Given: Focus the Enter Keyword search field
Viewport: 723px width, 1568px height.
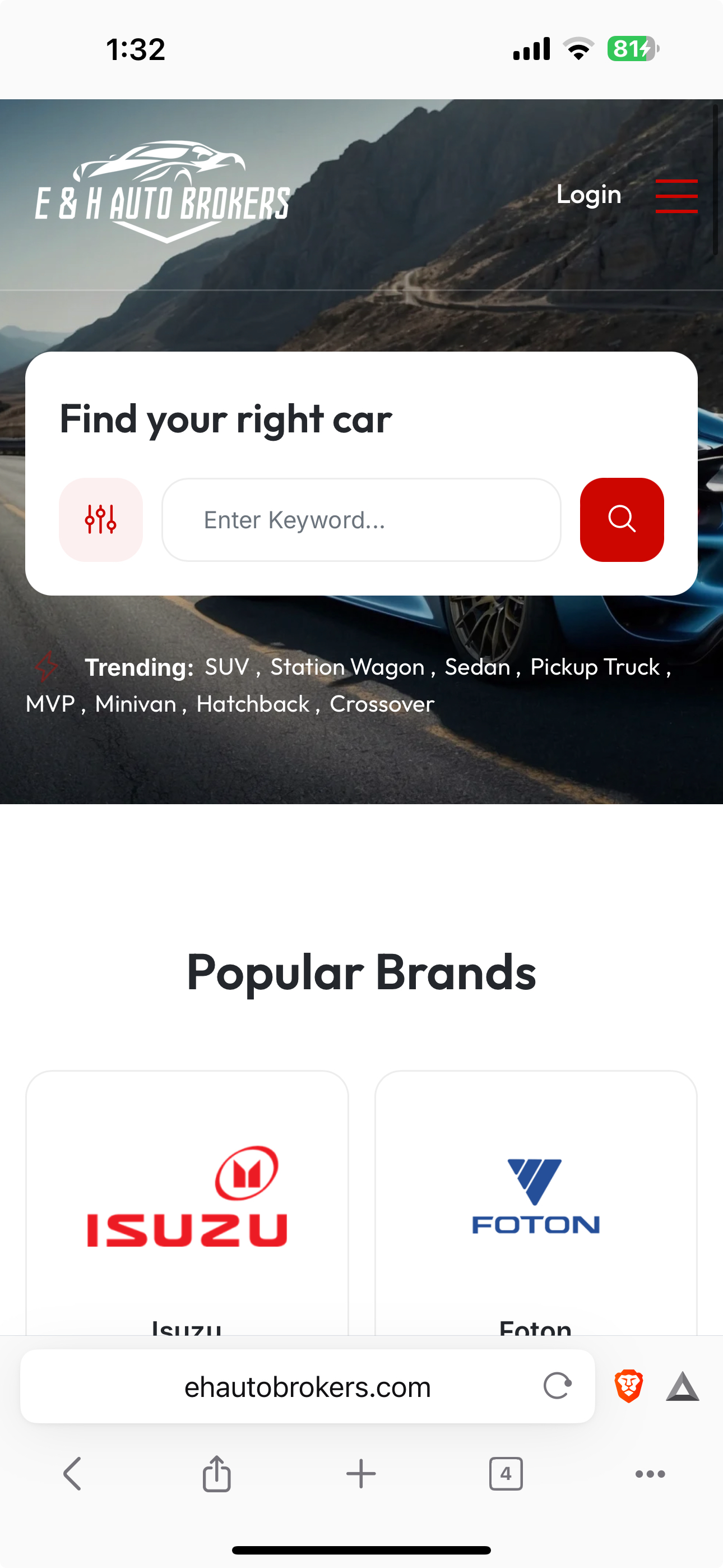Looking at the screenshot, I should (361, 519).
